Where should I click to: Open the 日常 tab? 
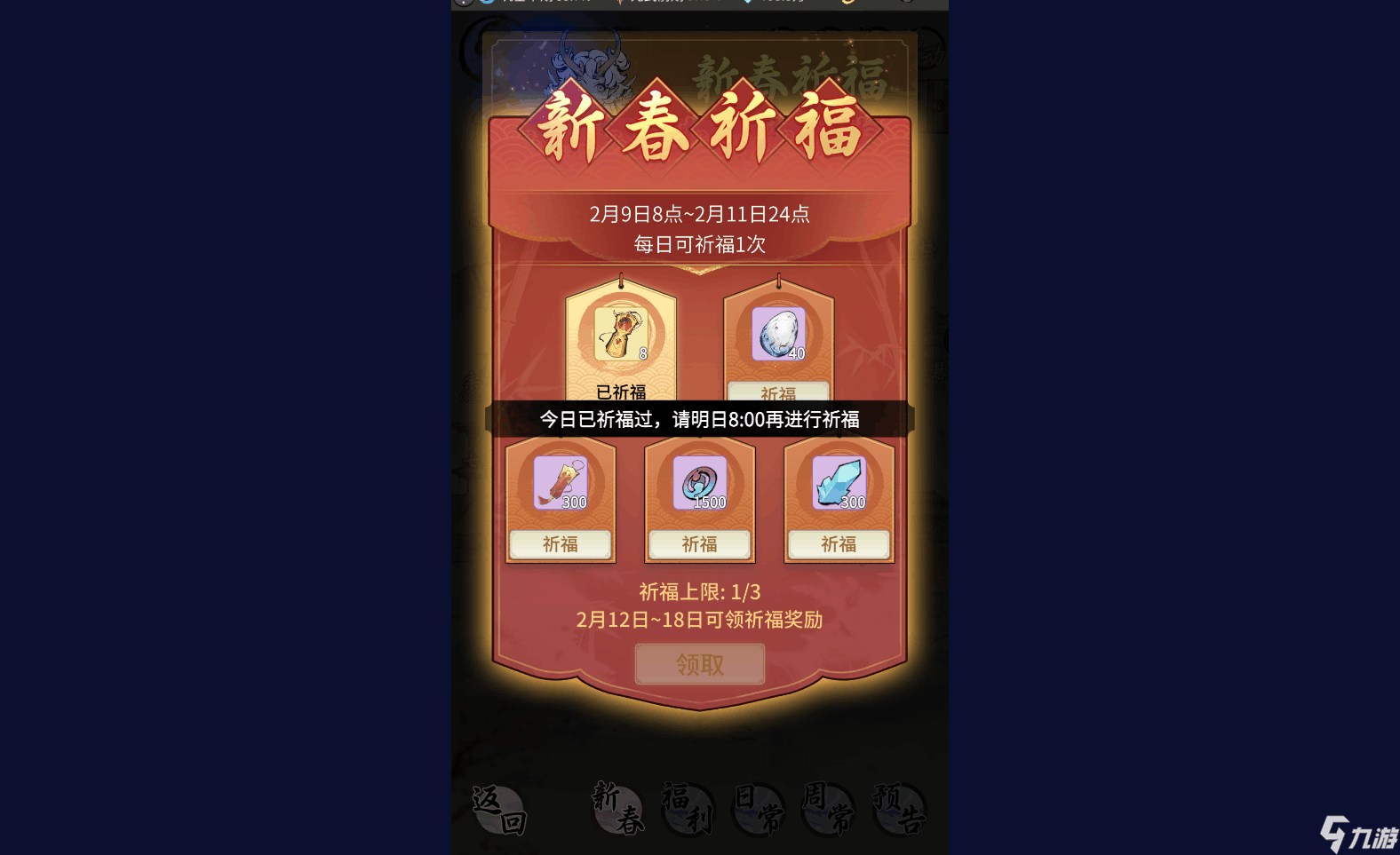[758, 809]
